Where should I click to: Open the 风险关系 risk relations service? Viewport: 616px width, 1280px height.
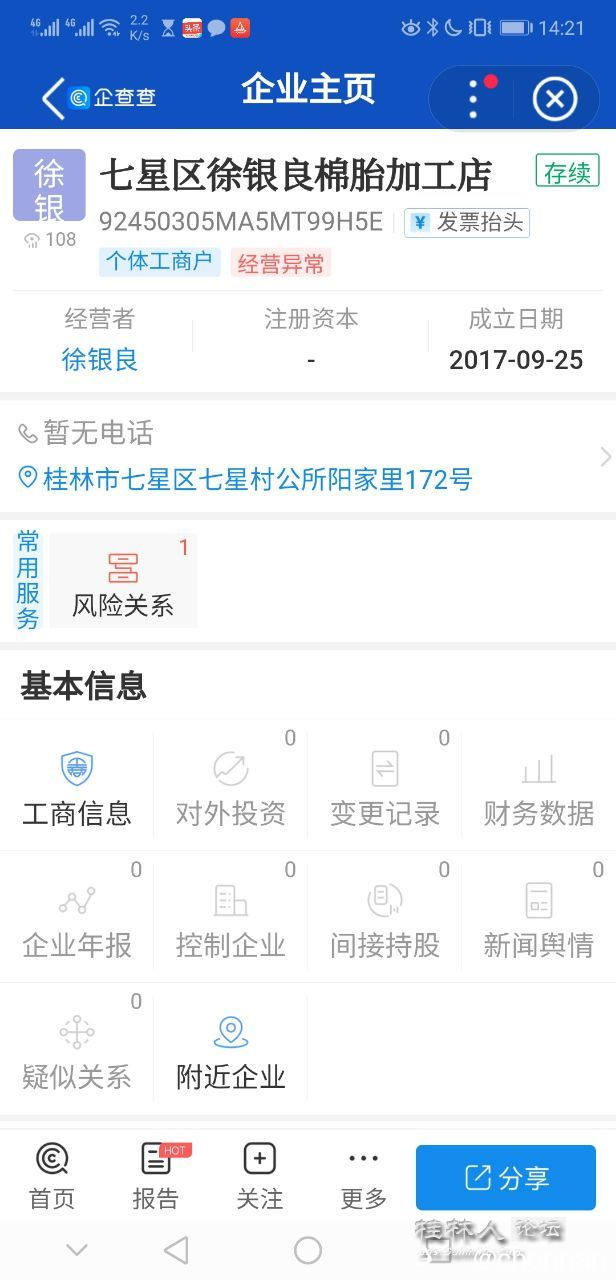tap(123, 582)
